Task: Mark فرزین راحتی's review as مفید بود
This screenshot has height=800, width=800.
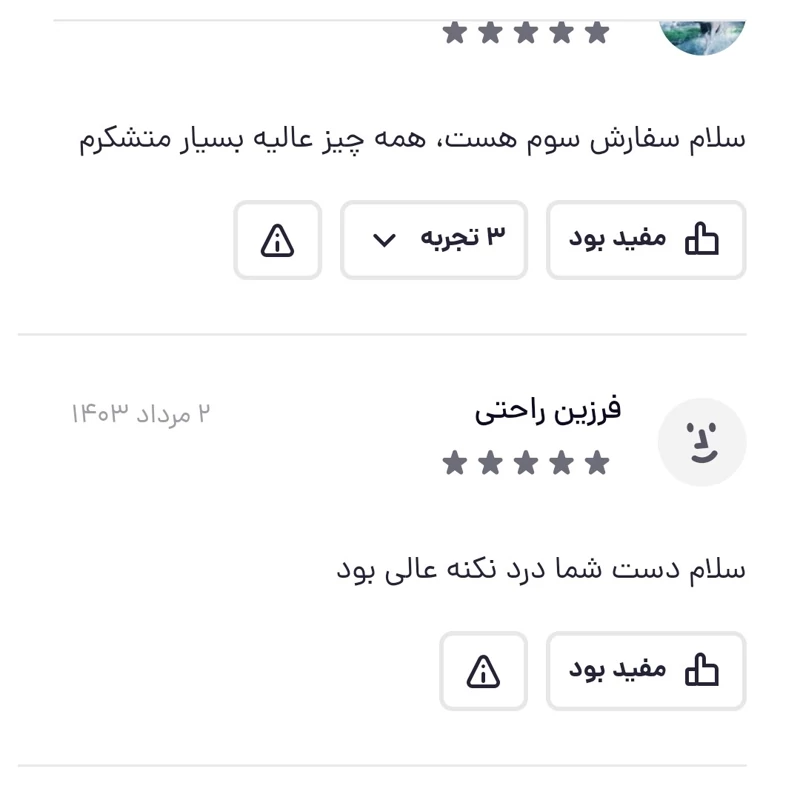Action: click(x=645, y=671)
